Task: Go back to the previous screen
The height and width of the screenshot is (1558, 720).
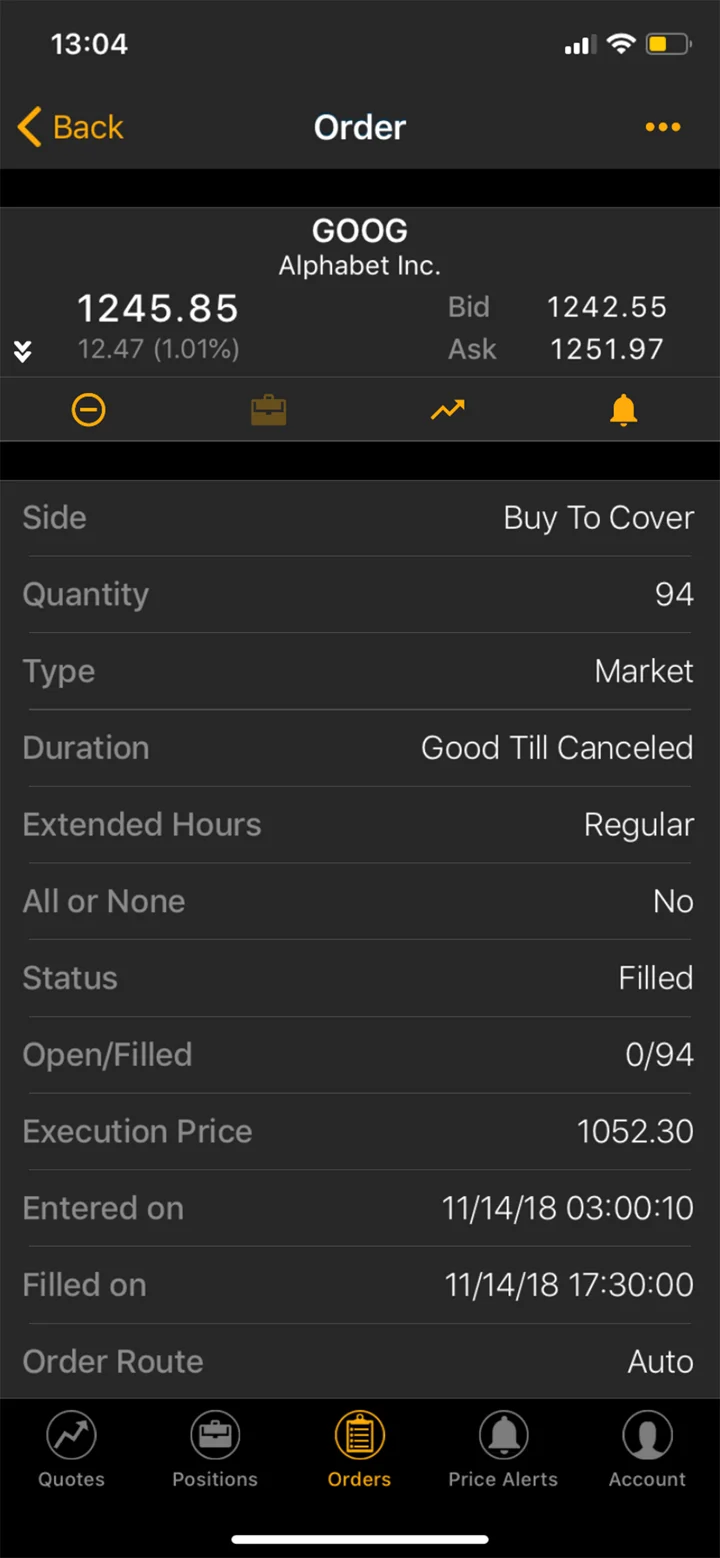Action: (70, 128)
